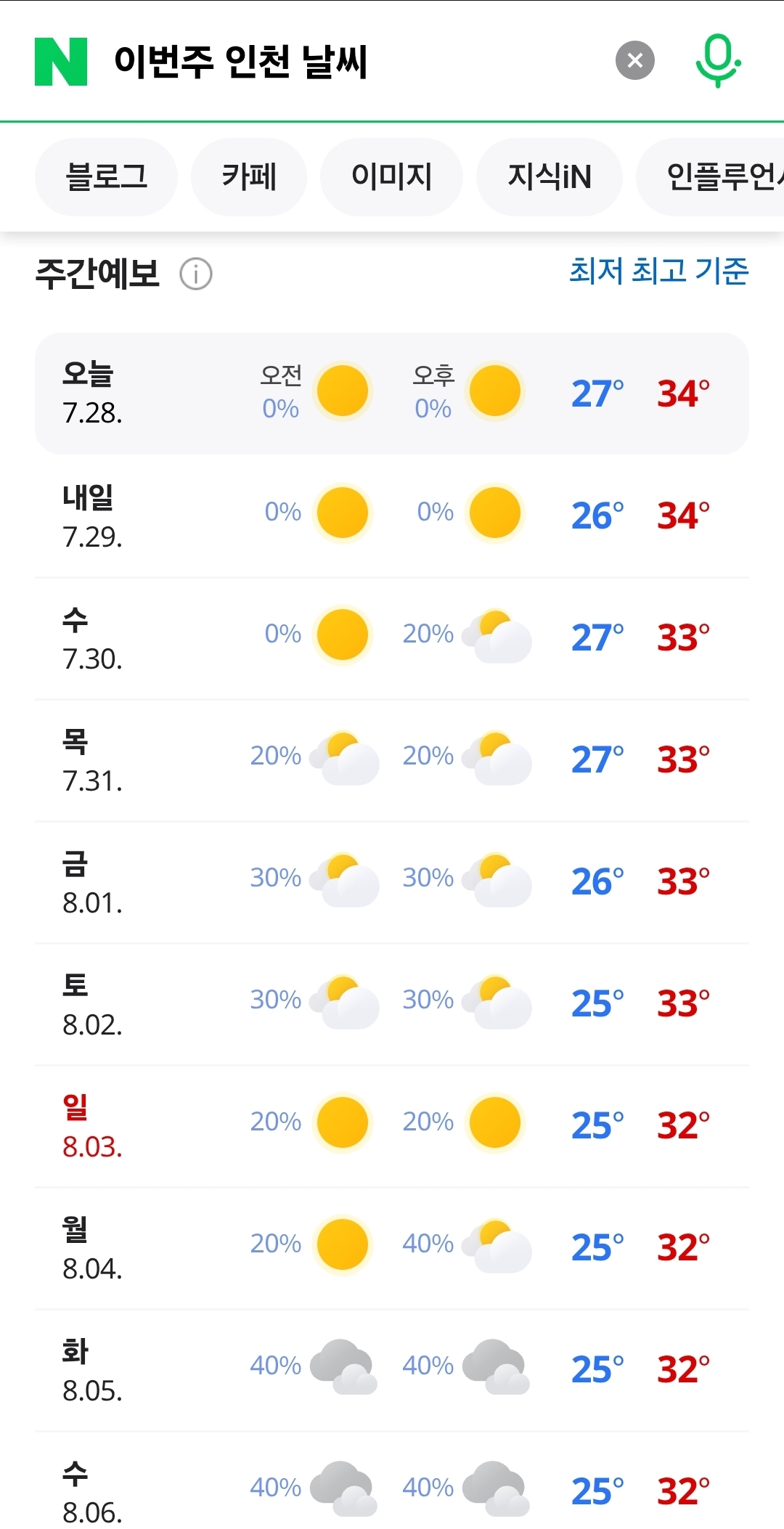784x1529 pixels.
Task: Start voice search with the microphone
Action: [x=718, y=61]
